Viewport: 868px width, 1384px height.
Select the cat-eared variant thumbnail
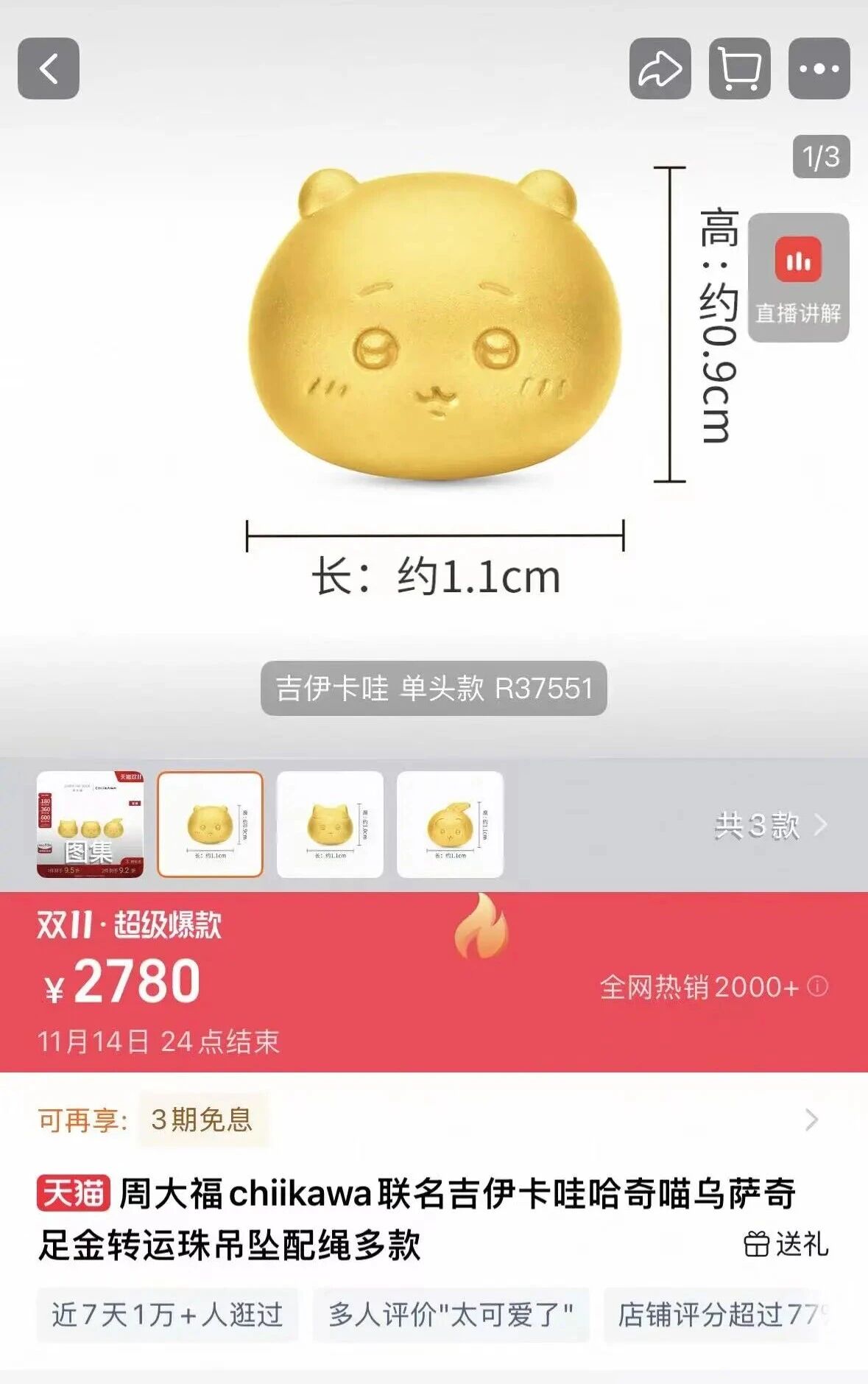click(x=330, y=824)
